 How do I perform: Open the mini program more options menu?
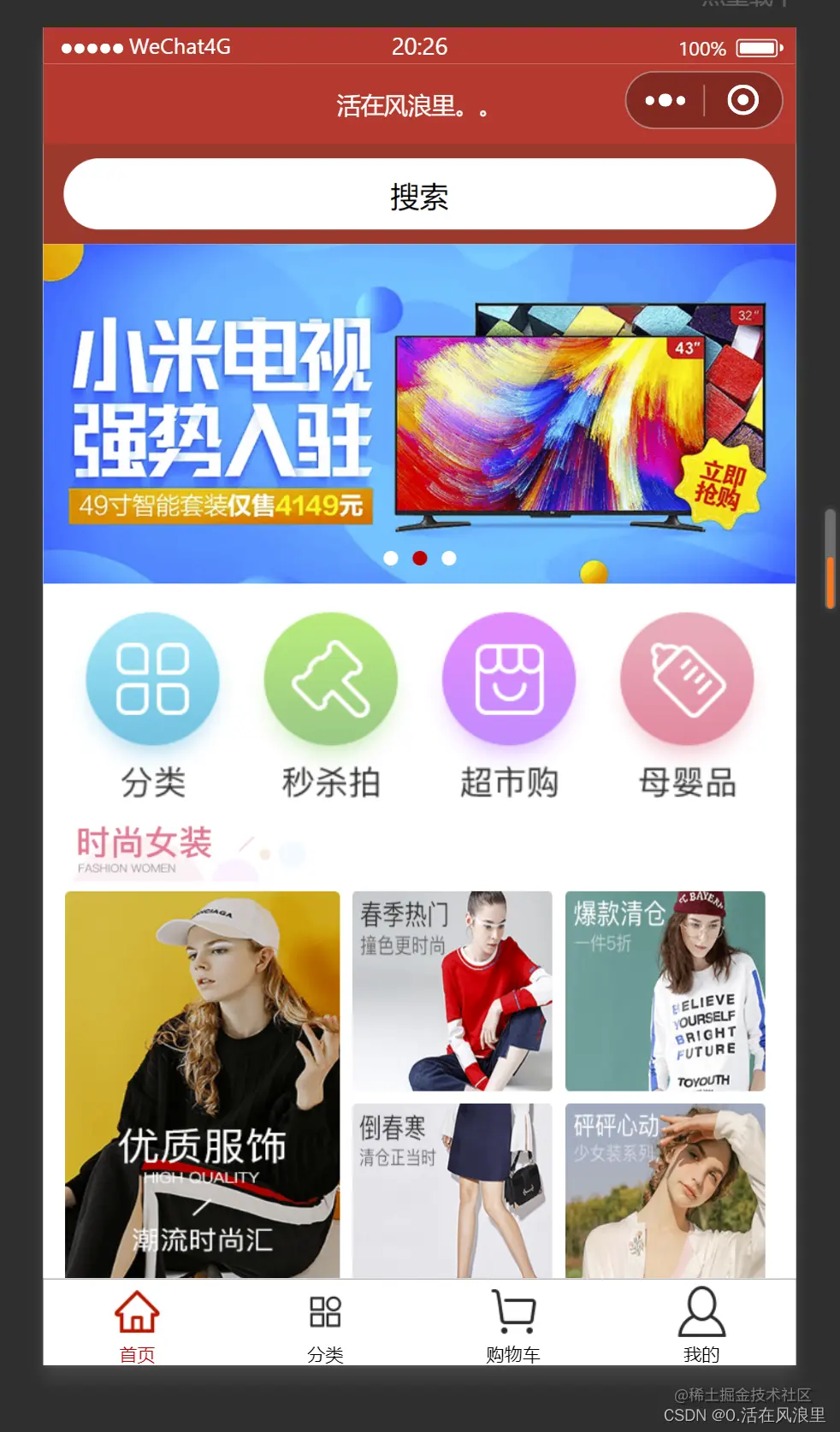tap(665, 101)
